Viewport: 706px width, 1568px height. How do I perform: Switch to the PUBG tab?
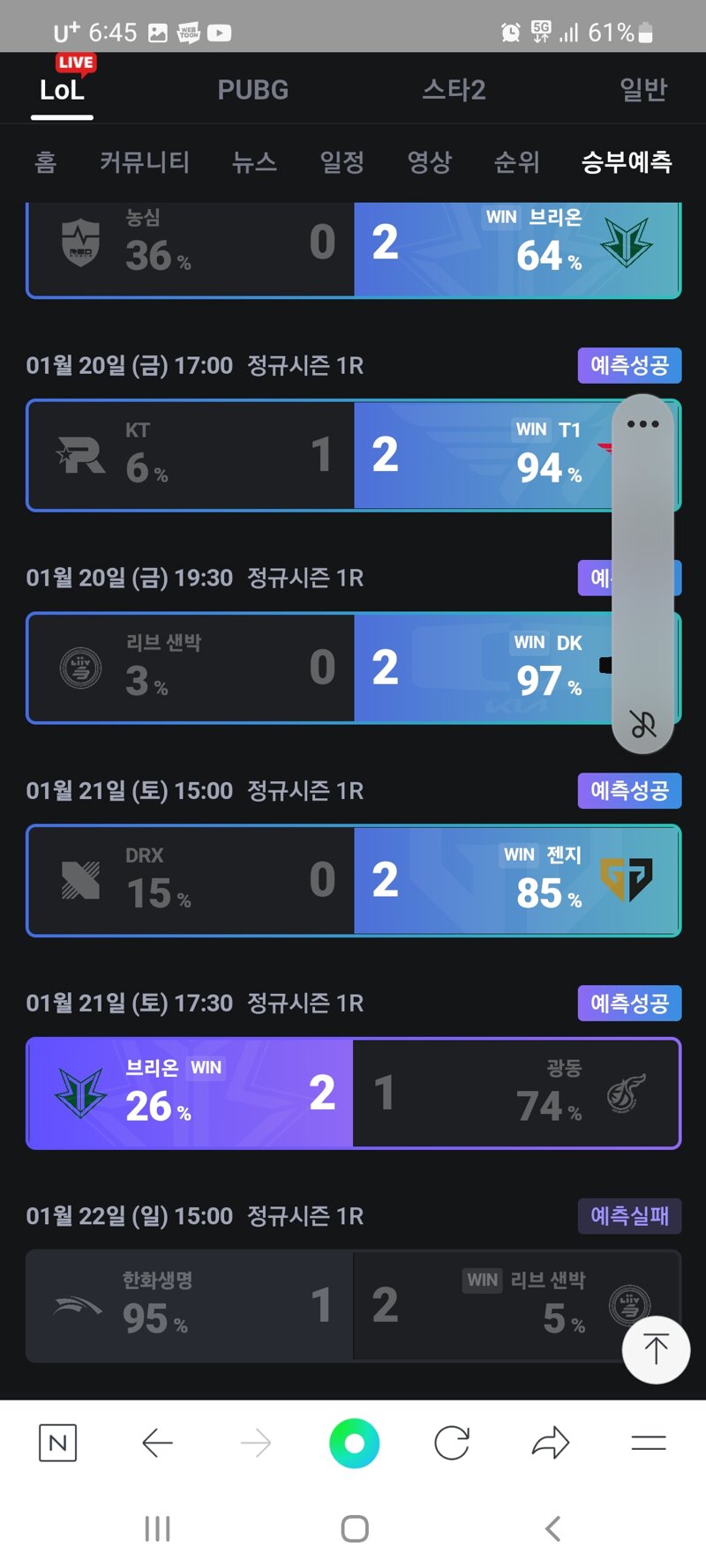click(x=252, y=90)
